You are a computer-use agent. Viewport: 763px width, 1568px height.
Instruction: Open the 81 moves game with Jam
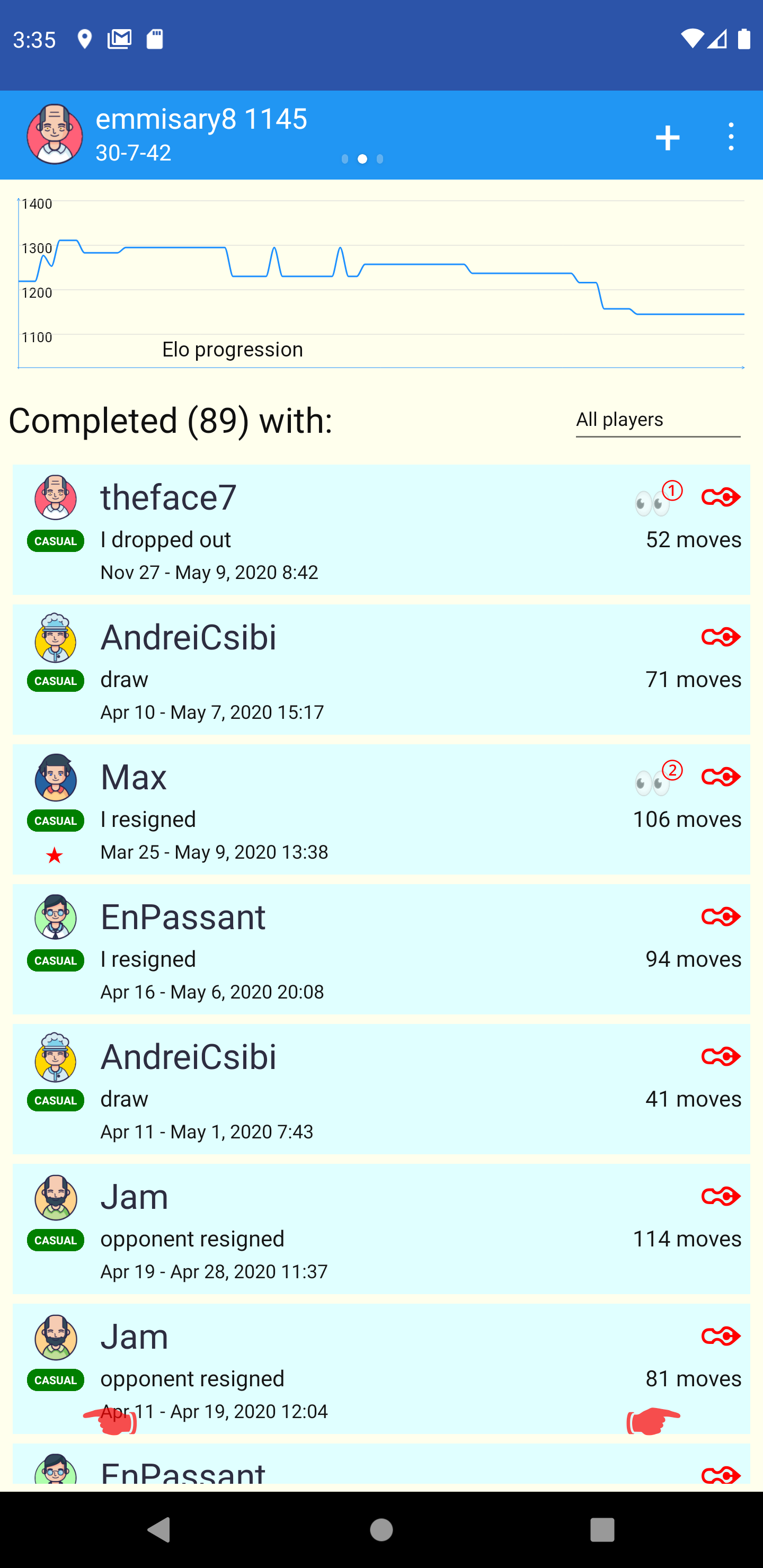click(x=366, y=1369)
